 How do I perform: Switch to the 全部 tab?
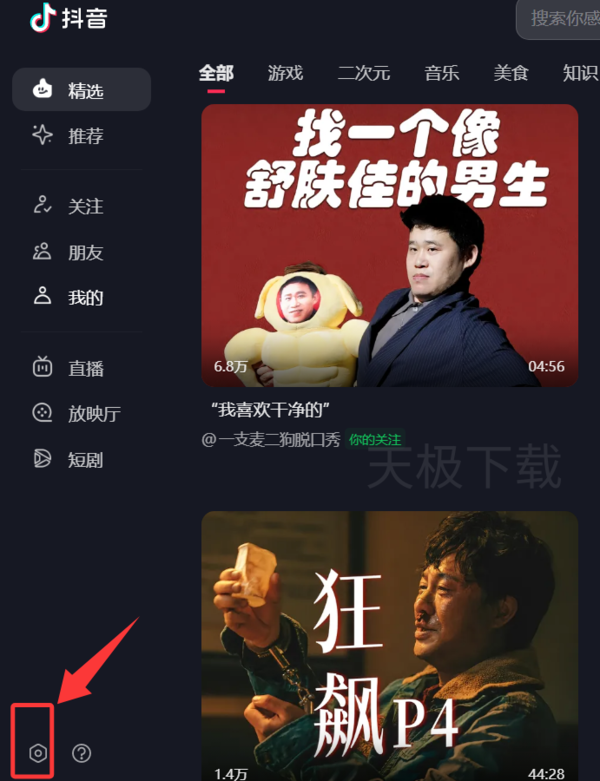[x=216, y=73]
